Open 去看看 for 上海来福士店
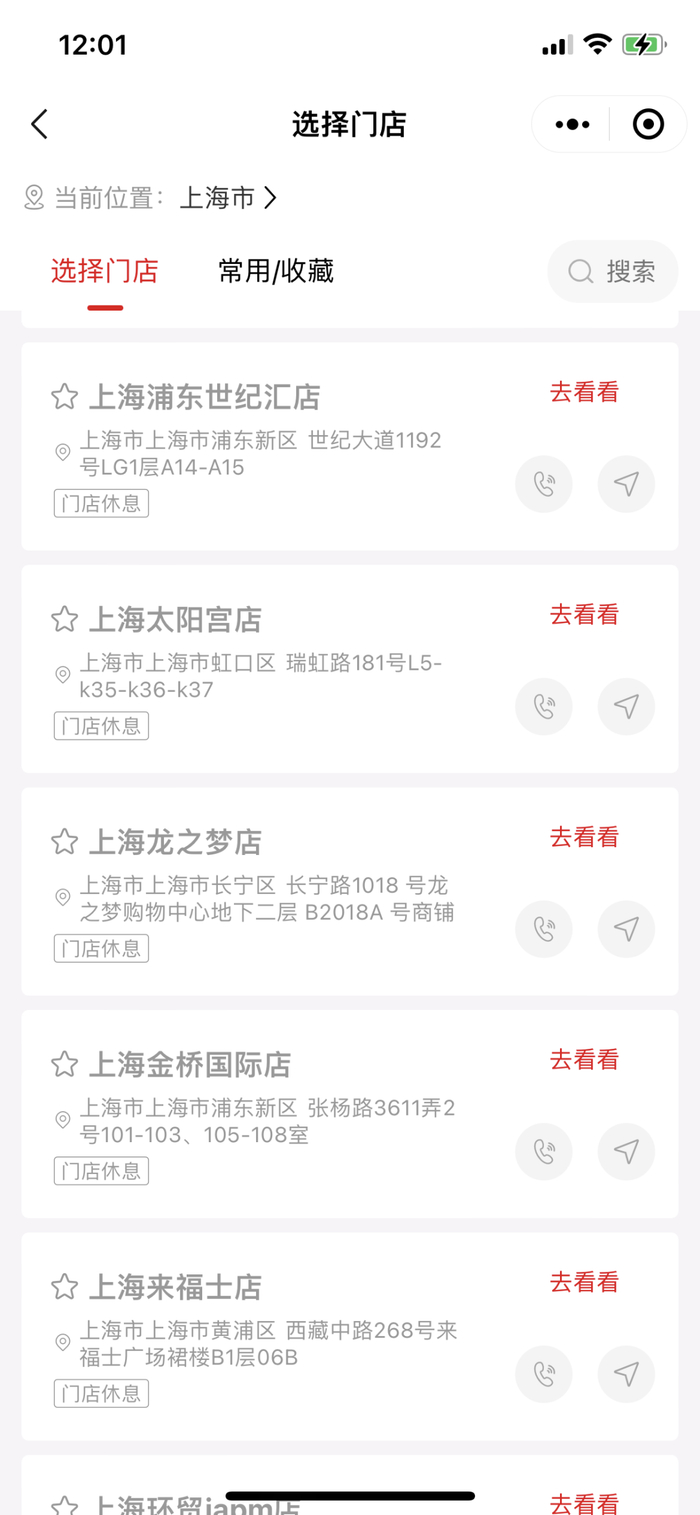The height and width of the screenshot is (1515, 700). point(584,1281)
